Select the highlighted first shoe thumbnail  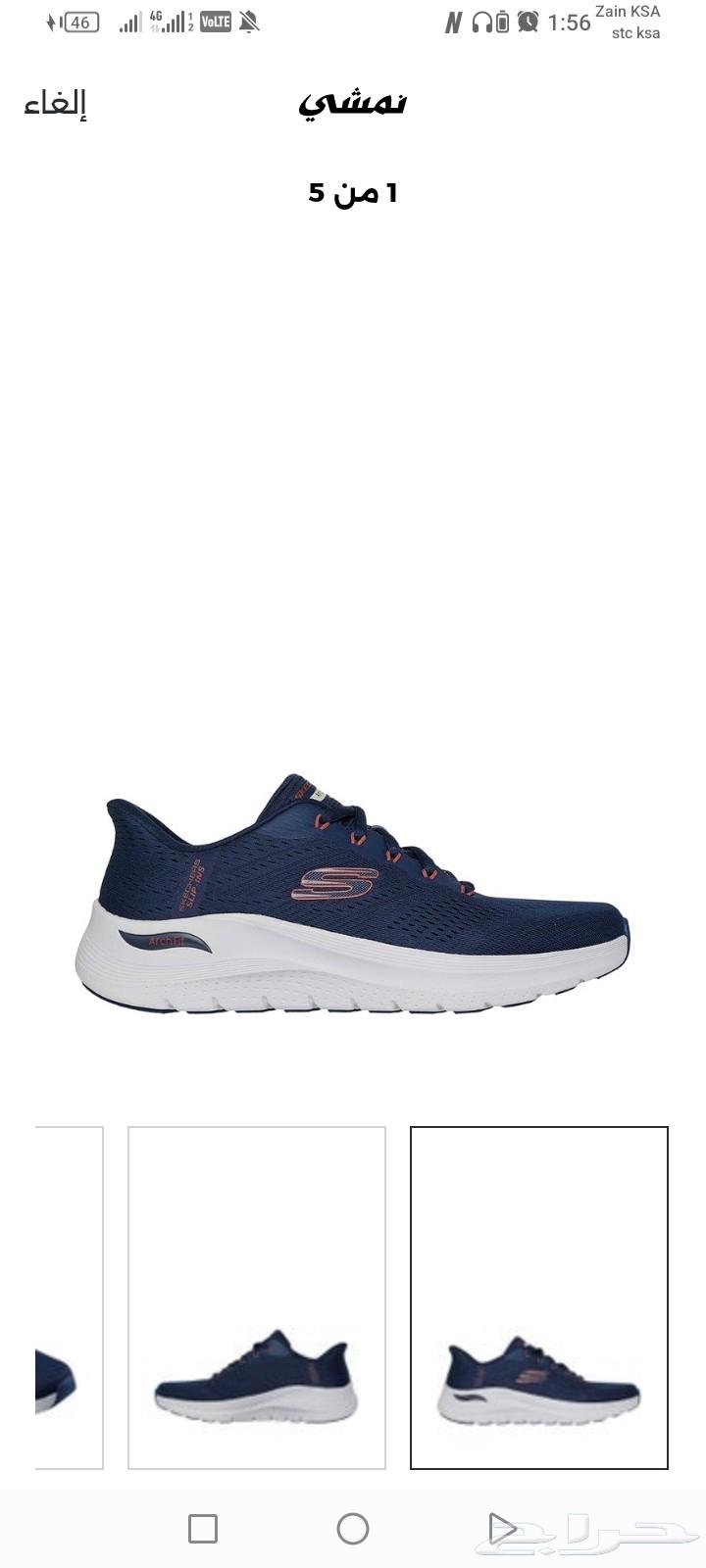[x=538, y=1298]
